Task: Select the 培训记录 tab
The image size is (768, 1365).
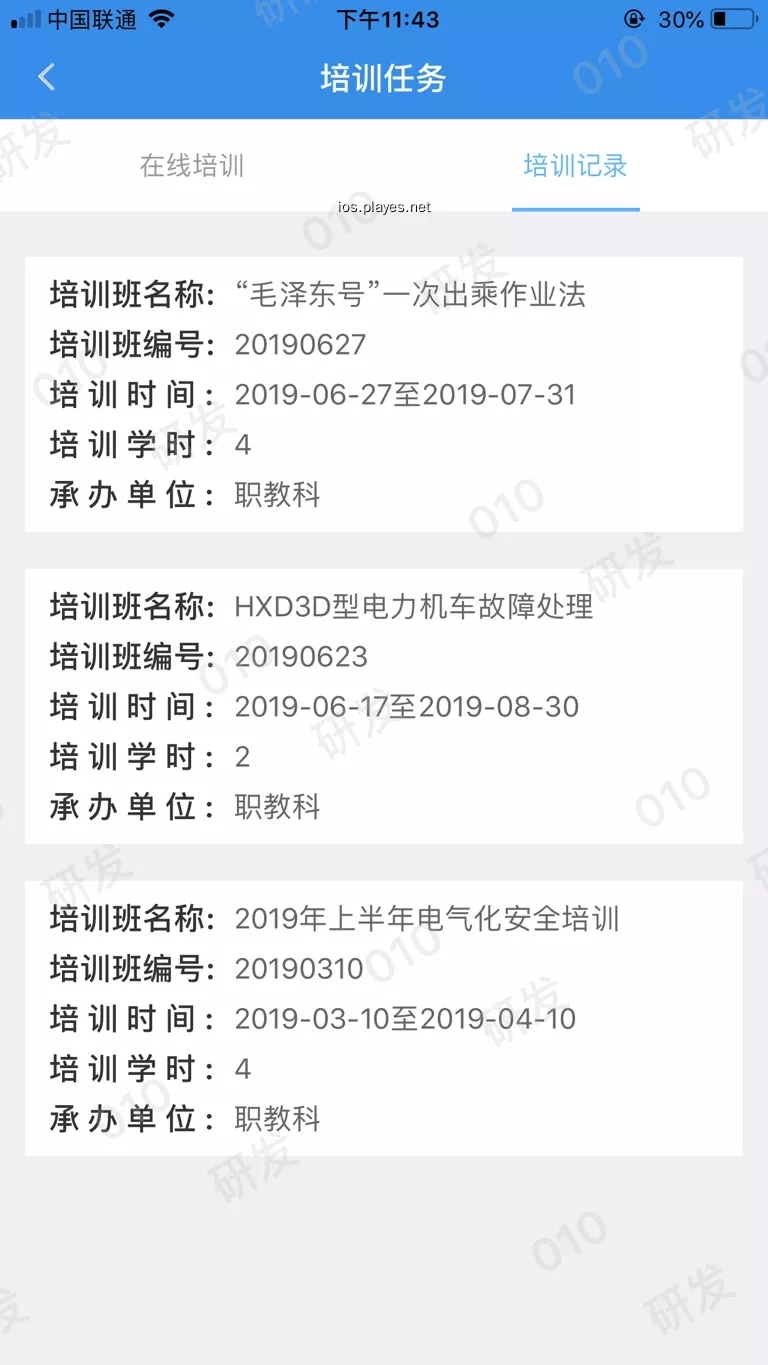Action: (575, 166)
